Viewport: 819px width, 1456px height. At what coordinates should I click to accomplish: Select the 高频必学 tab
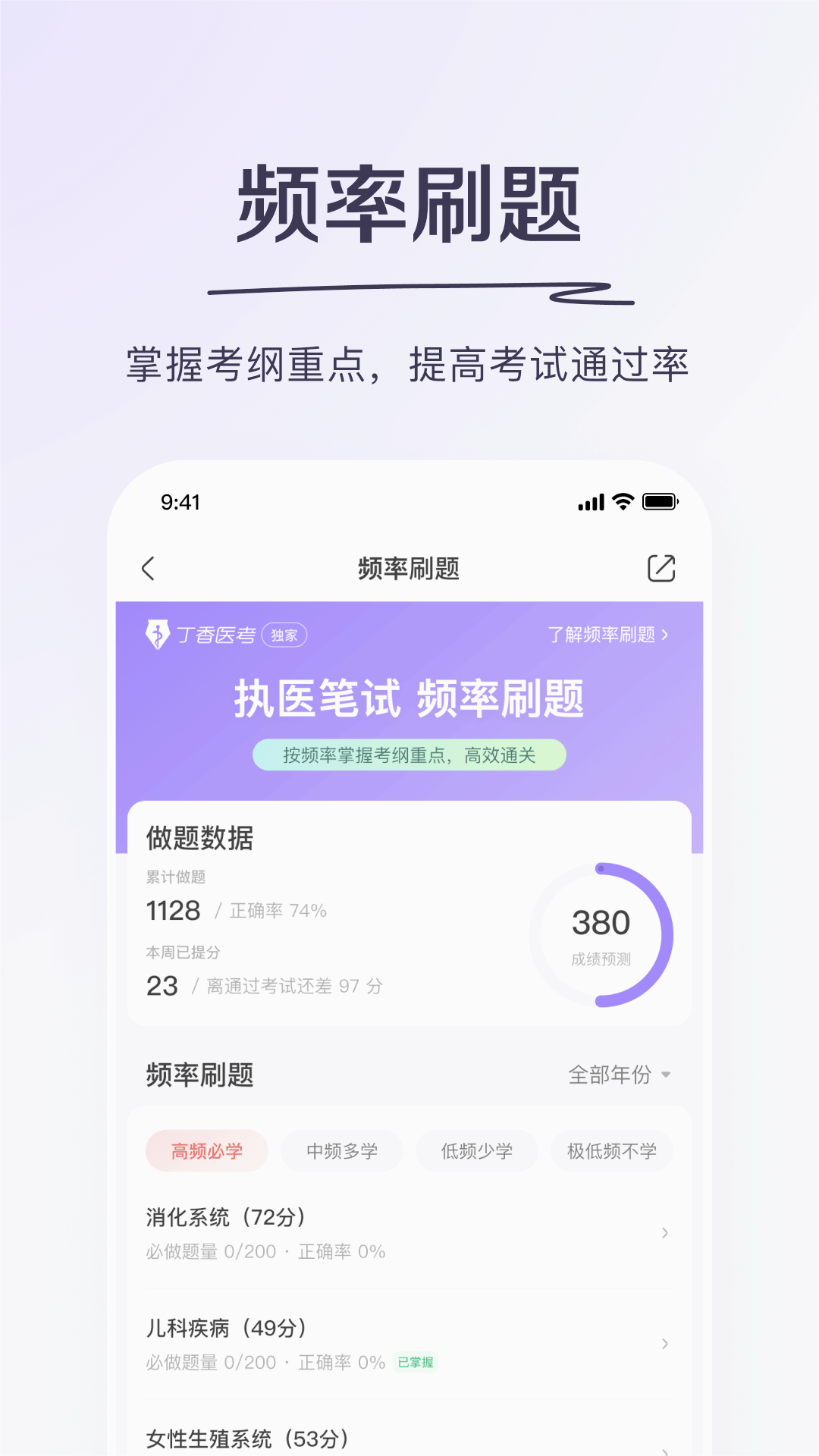[206, 1150]
